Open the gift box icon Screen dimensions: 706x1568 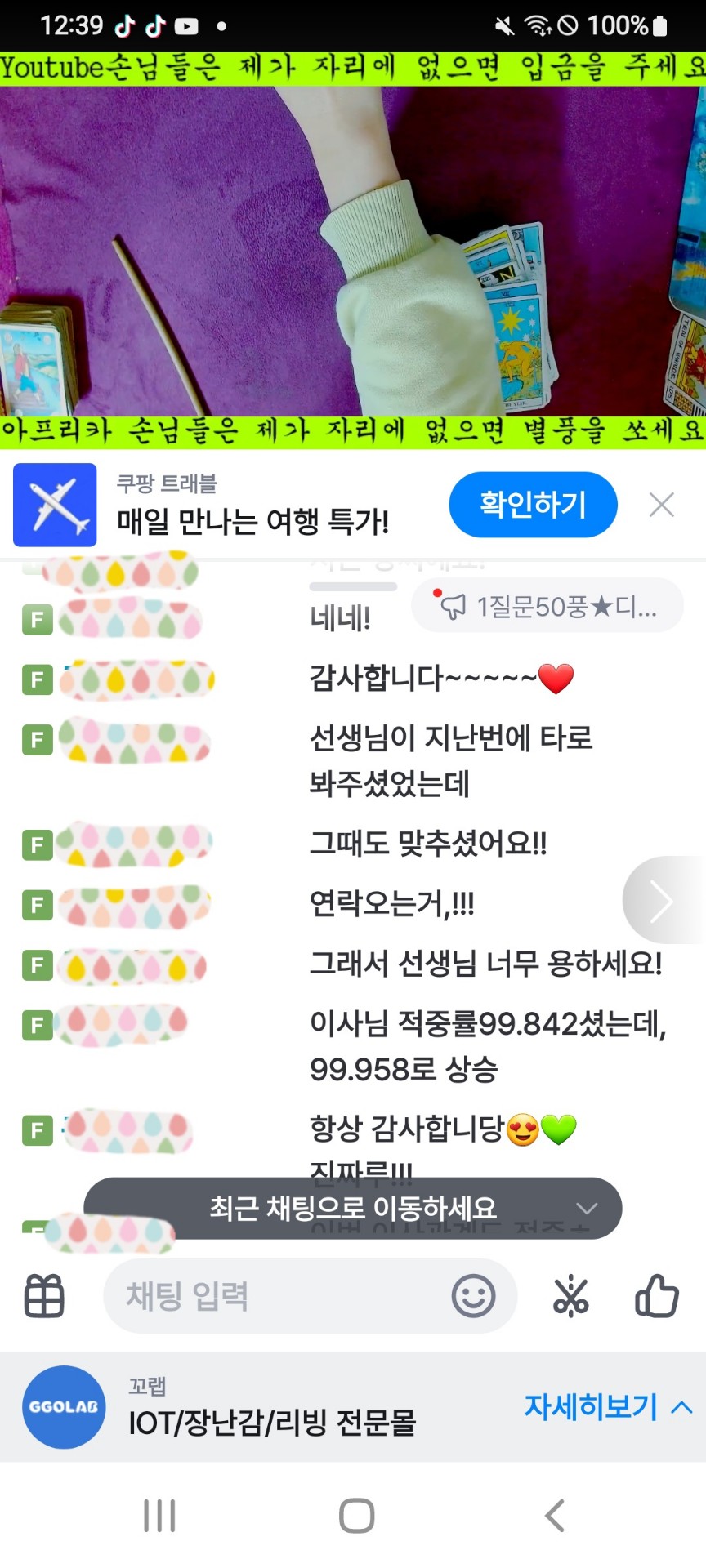[x=44, y=1296]
